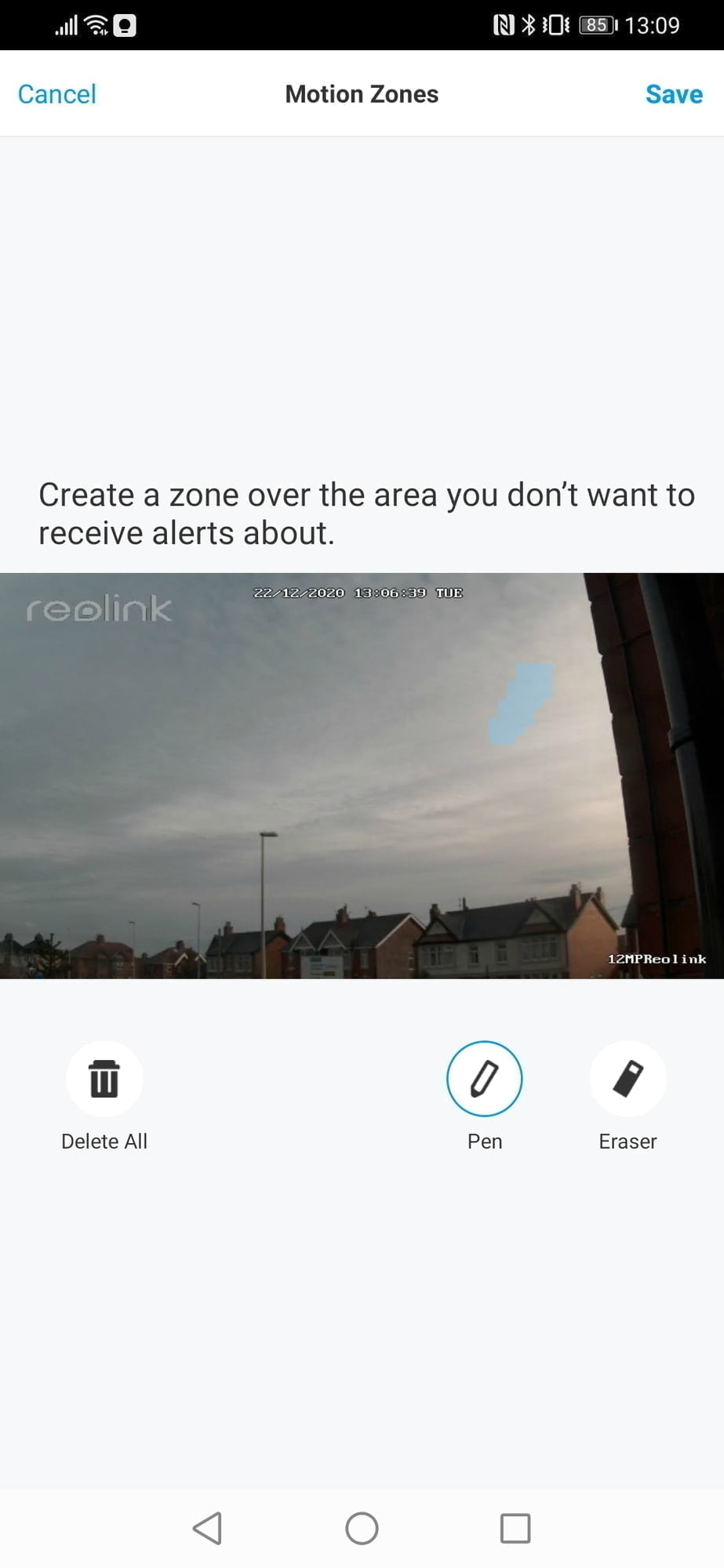Save the motion zones
The height and width of the screenshot is (1568, 724).
(x=673, y=94)
